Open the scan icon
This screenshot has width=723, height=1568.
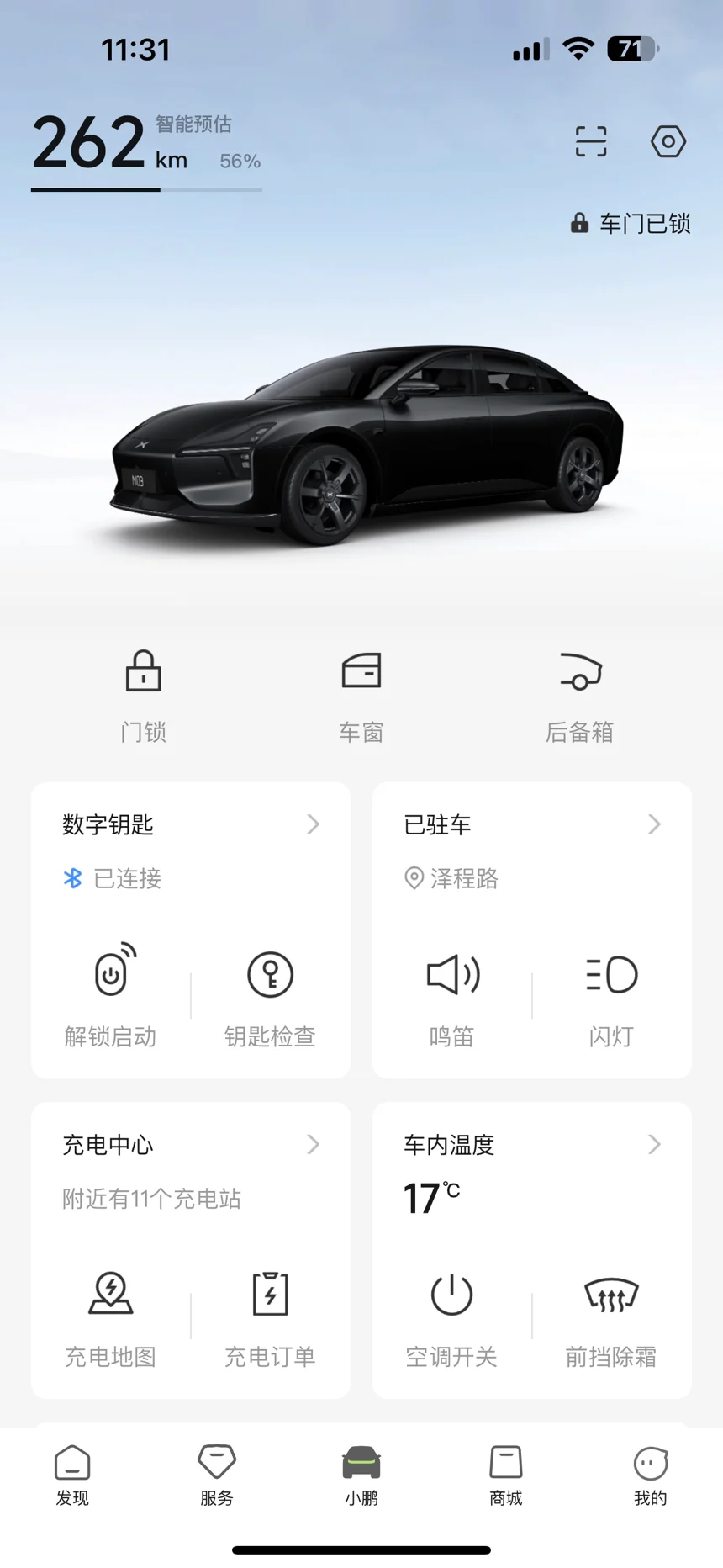(x=590, y=141)
